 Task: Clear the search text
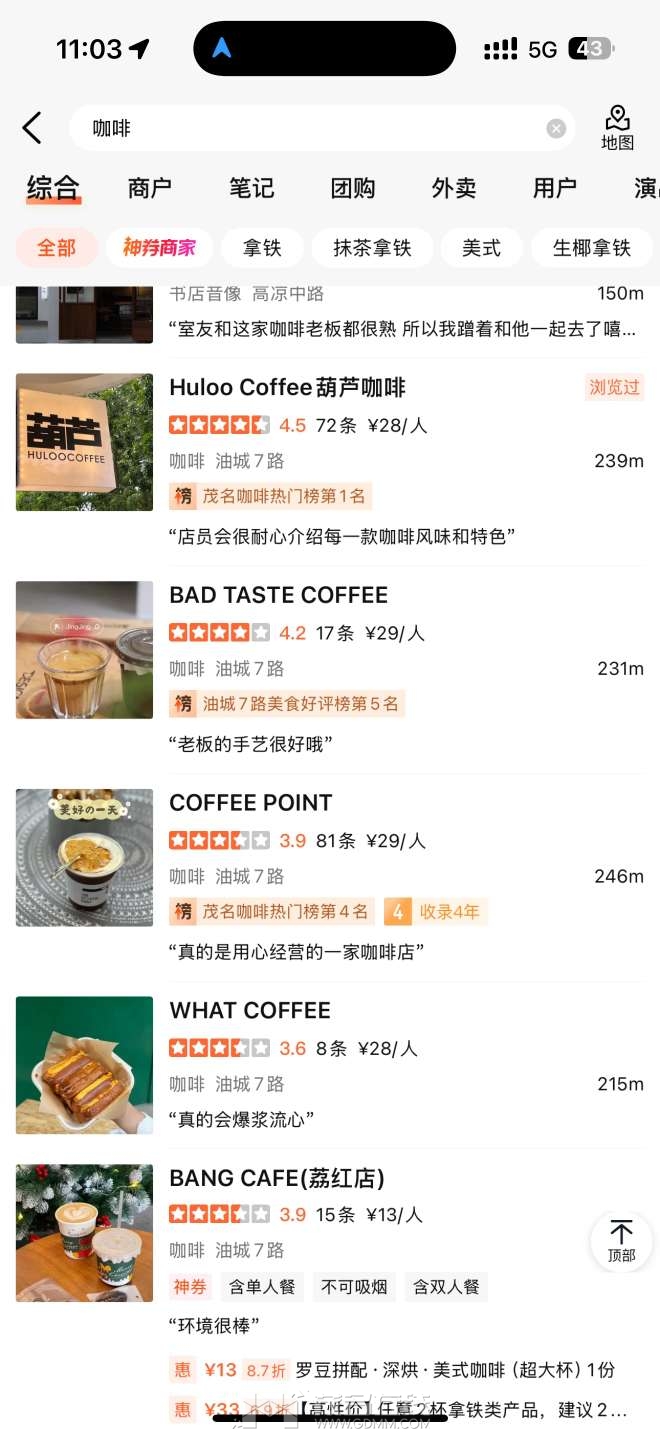[556, 129]
